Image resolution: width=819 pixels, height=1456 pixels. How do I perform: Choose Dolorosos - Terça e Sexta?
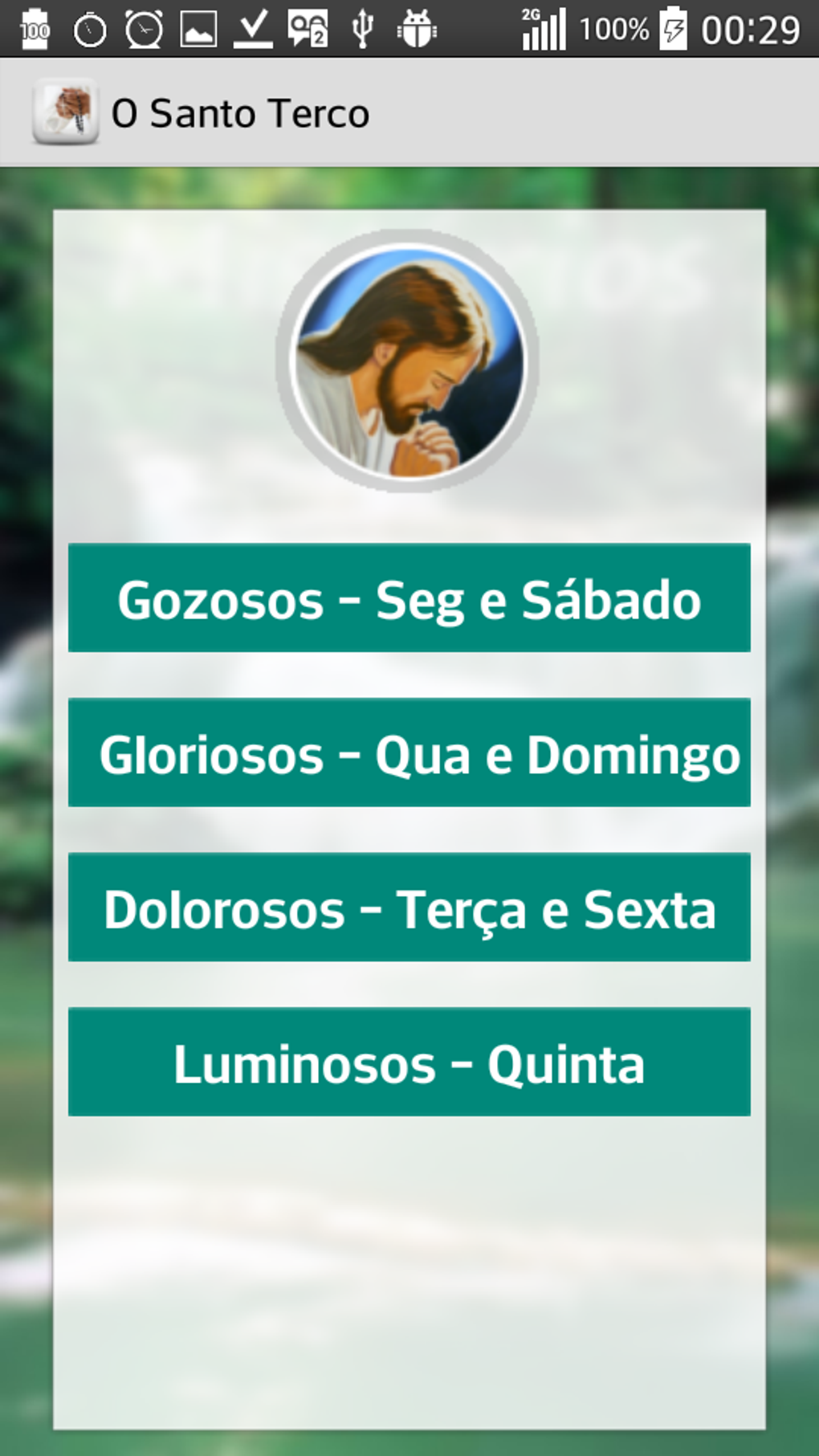click(x=409, y=907)
